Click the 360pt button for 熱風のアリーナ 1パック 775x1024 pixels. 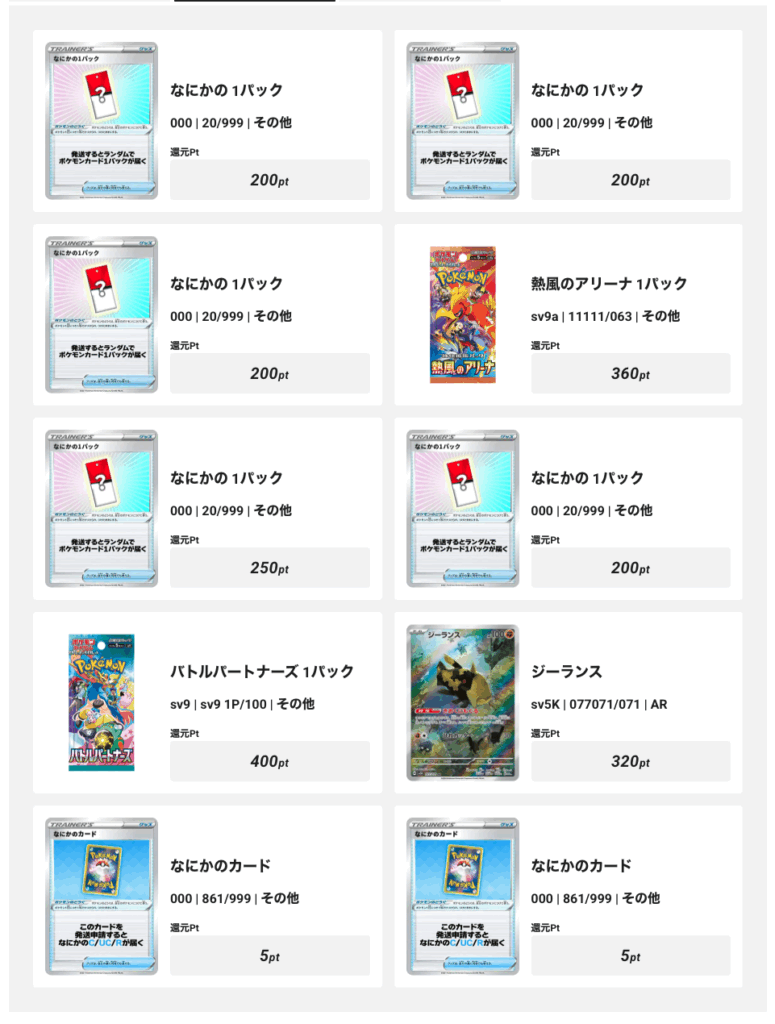click(629, 374)
